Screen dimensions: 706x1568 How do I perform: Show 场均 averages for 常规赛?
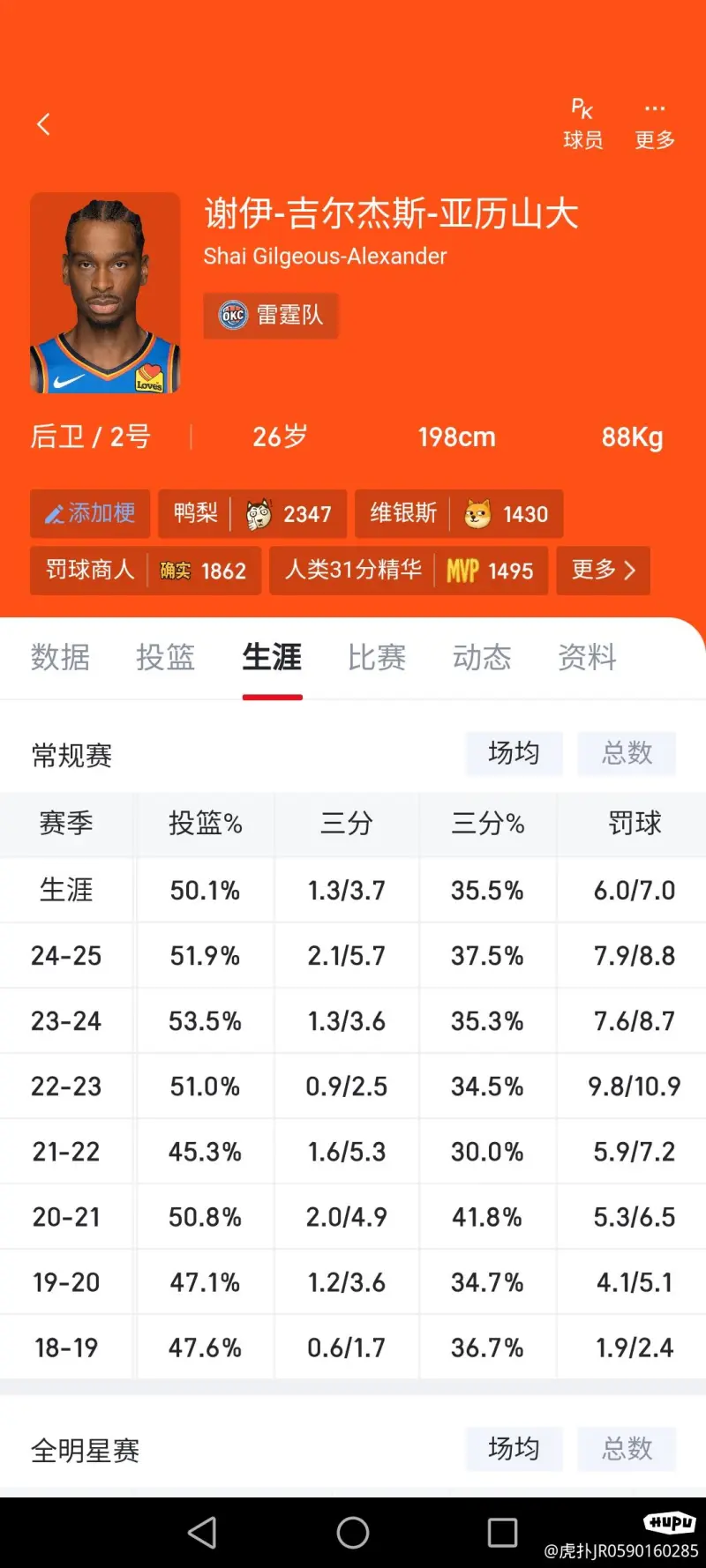pos(514,753)
